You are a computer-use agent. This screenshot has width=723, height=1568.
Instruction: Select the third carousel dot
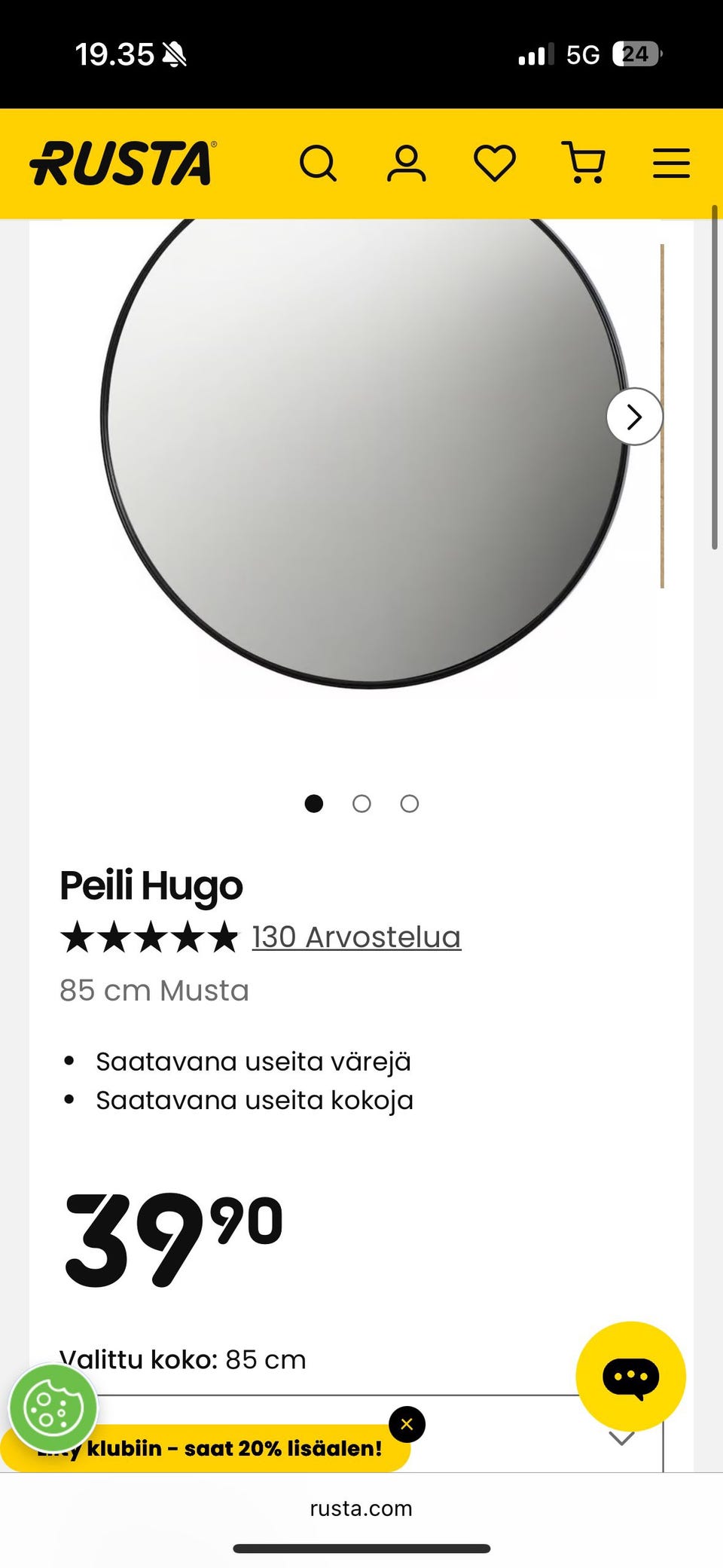pyautogui.click(x=409, y=804)
